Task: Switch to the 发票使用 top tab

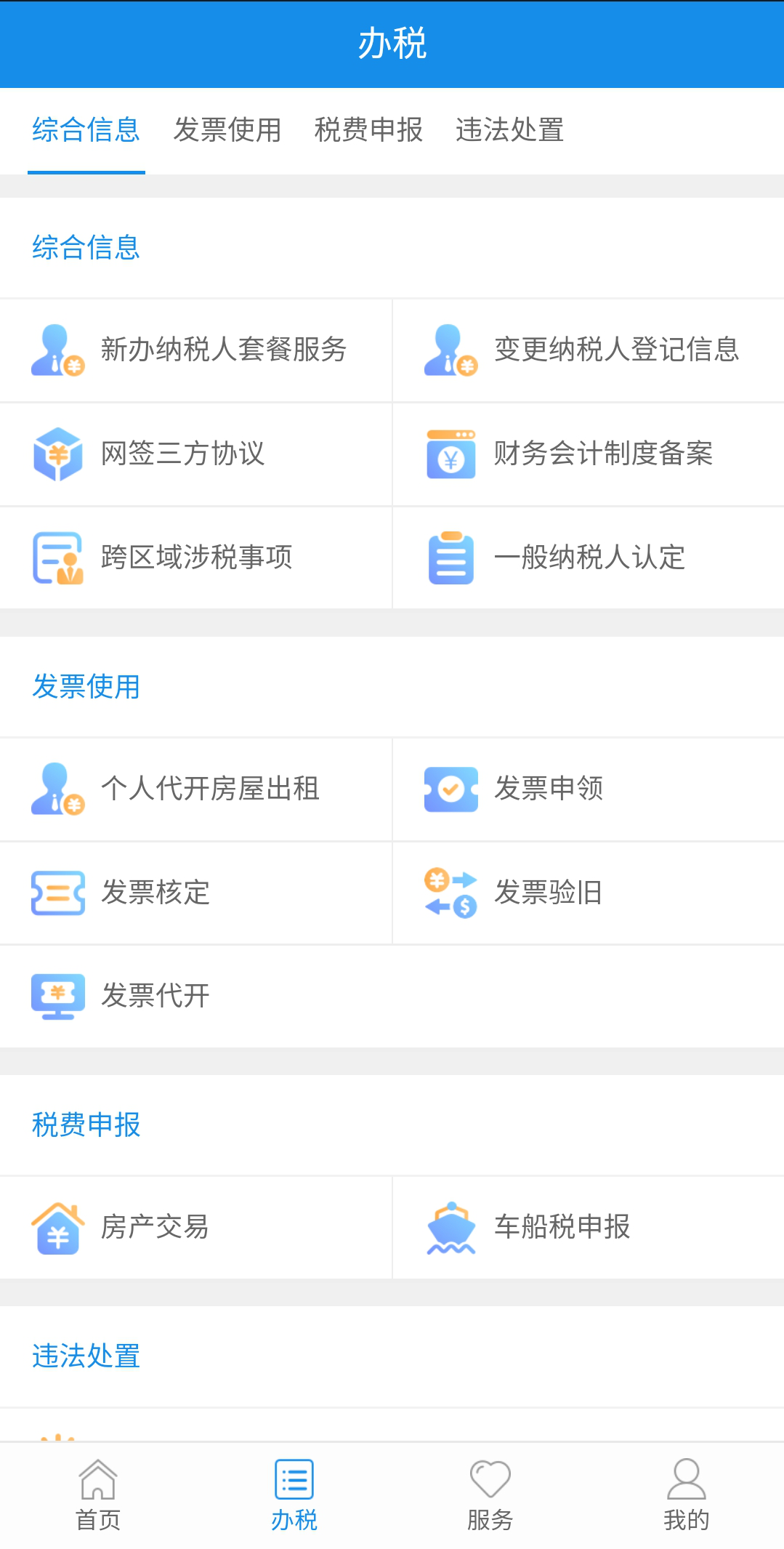Action: (227, 130)
